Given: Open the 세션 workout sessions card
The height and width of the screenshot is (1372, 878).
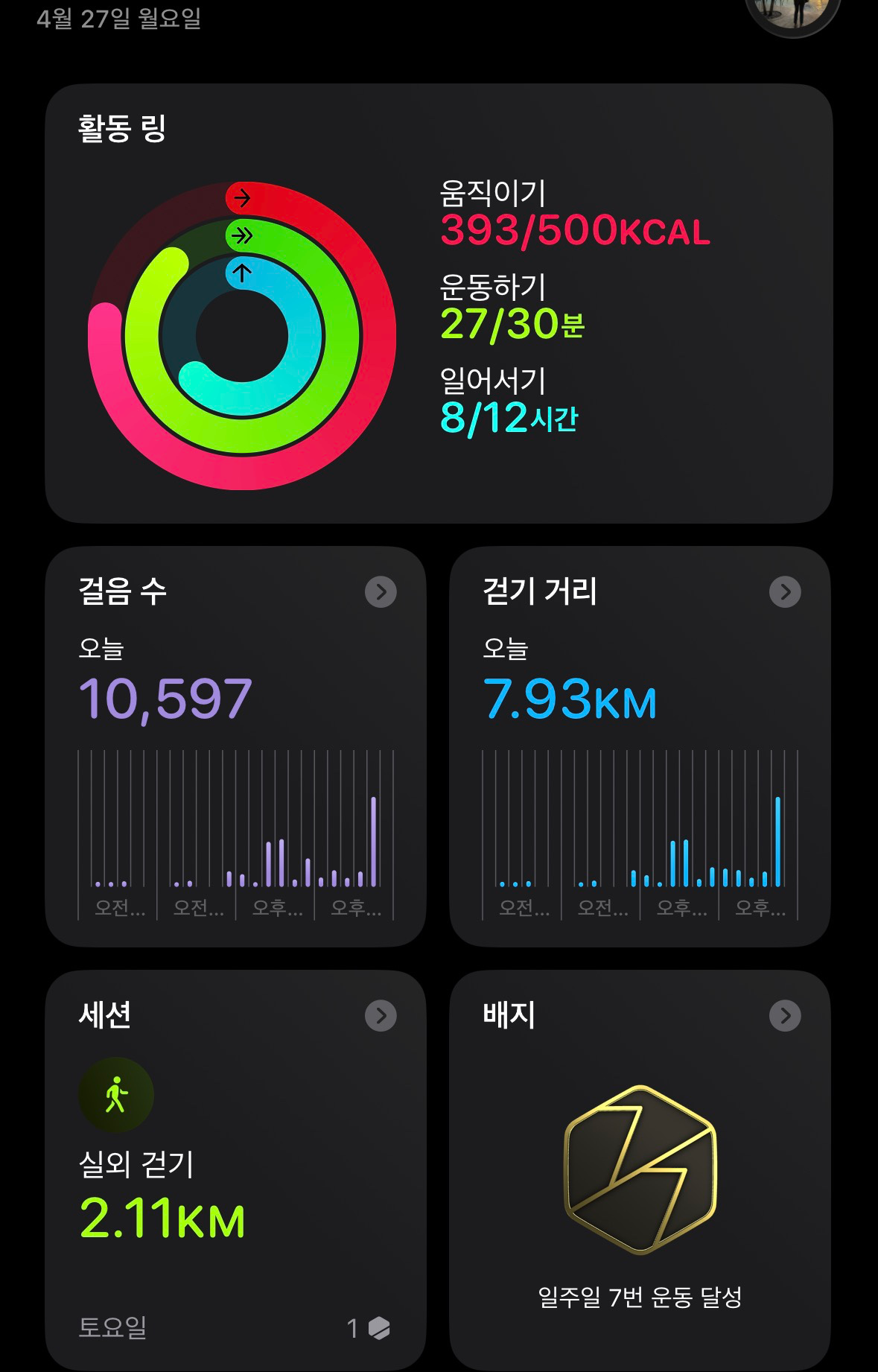Looking at the screenshot, I should (x=235, y=1169).
